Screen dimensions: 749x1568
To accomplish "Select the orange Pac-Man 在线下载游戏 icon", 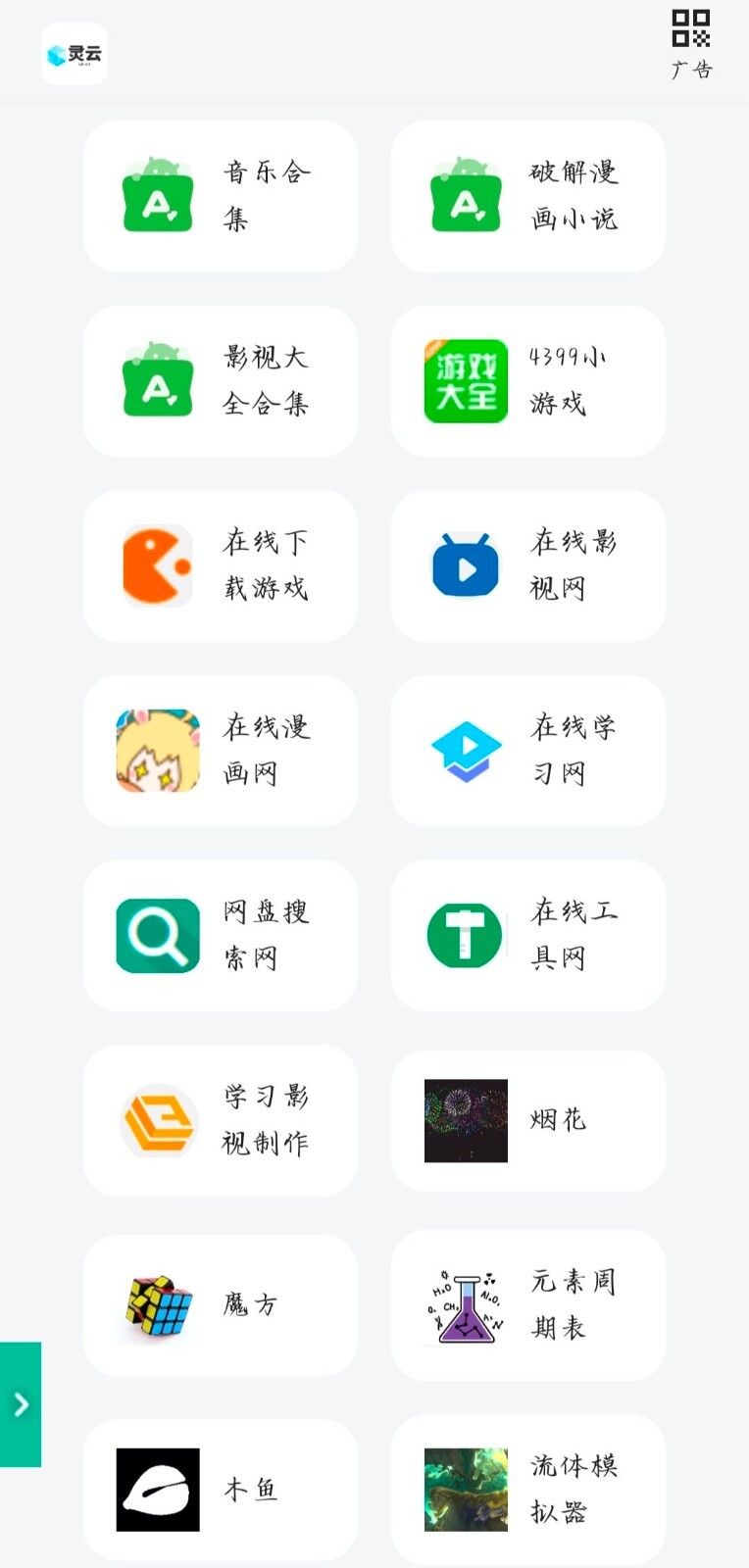I will (x=157, y=565).
